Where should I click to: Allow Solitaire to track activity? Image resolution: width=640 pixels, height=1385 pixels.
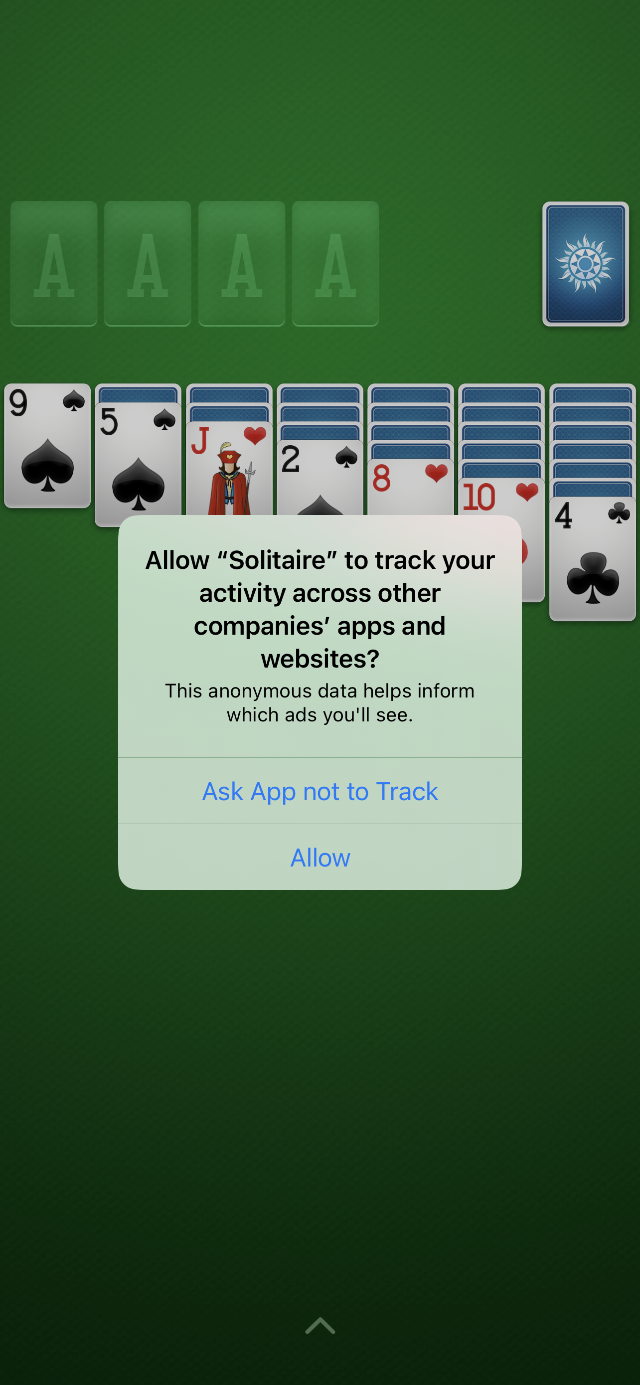pyautogui.click(x=320, y=857)
